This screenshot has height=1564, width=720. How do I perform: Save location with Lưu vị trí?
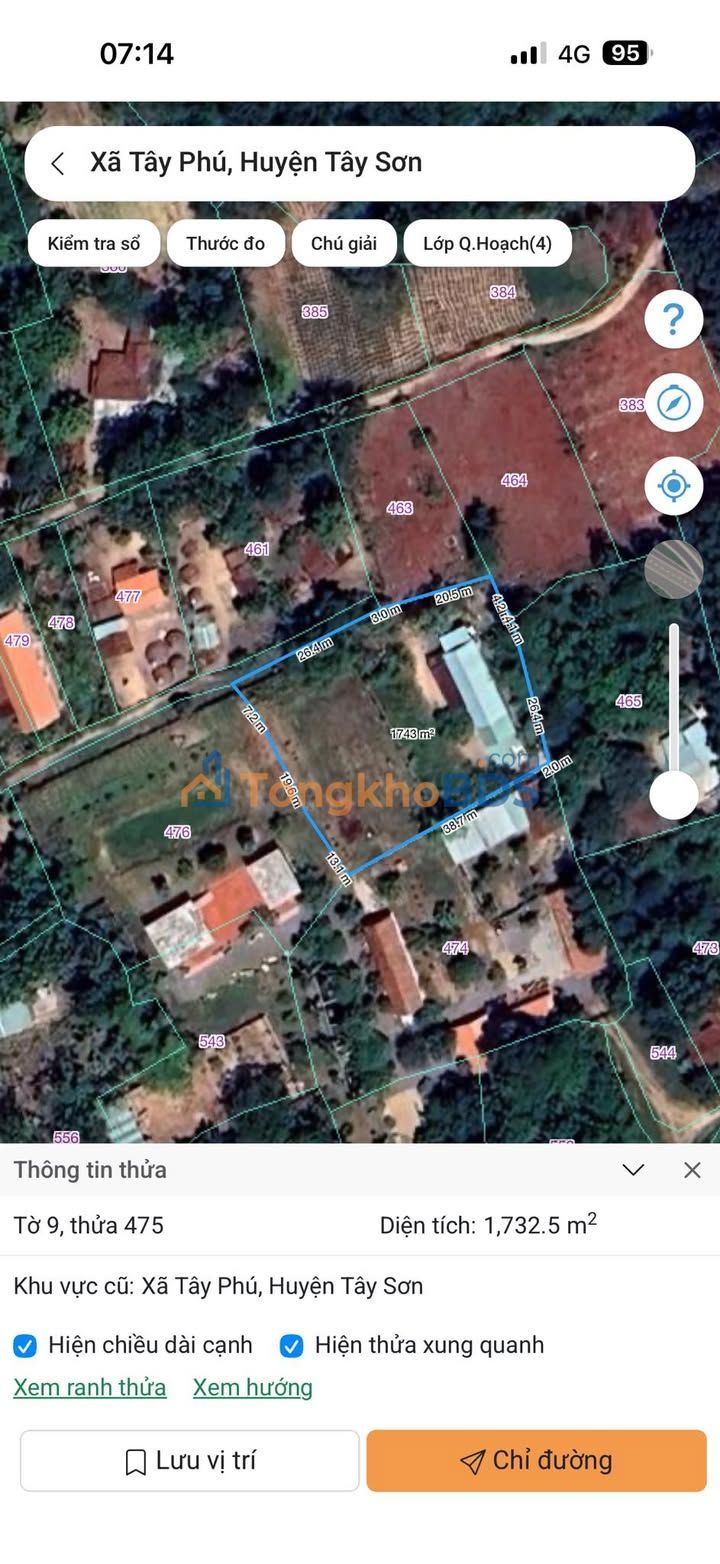pyautogui.click(x=190, y=1461)
